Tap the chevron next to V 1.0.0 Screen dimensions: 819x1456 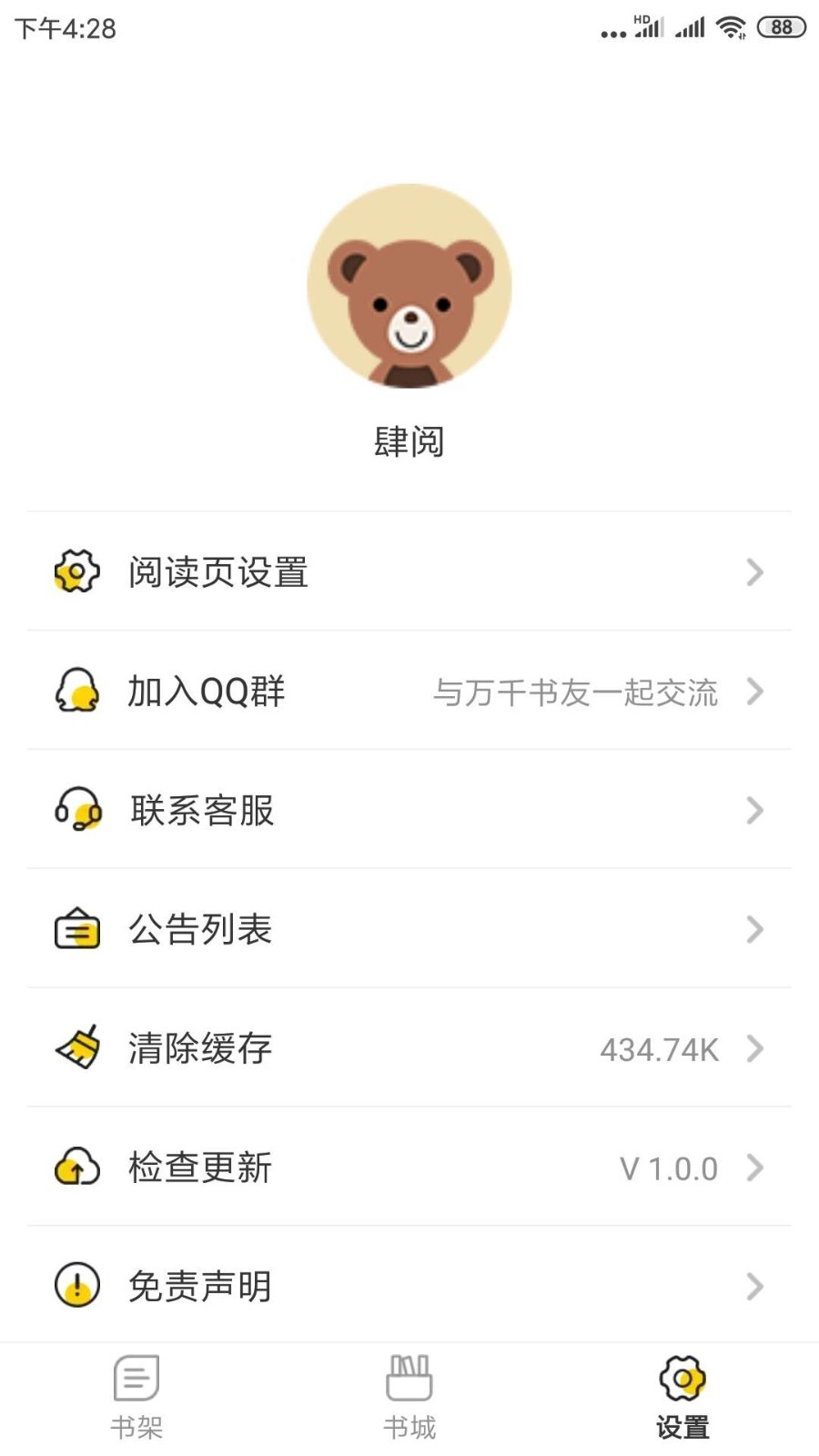755,1168
